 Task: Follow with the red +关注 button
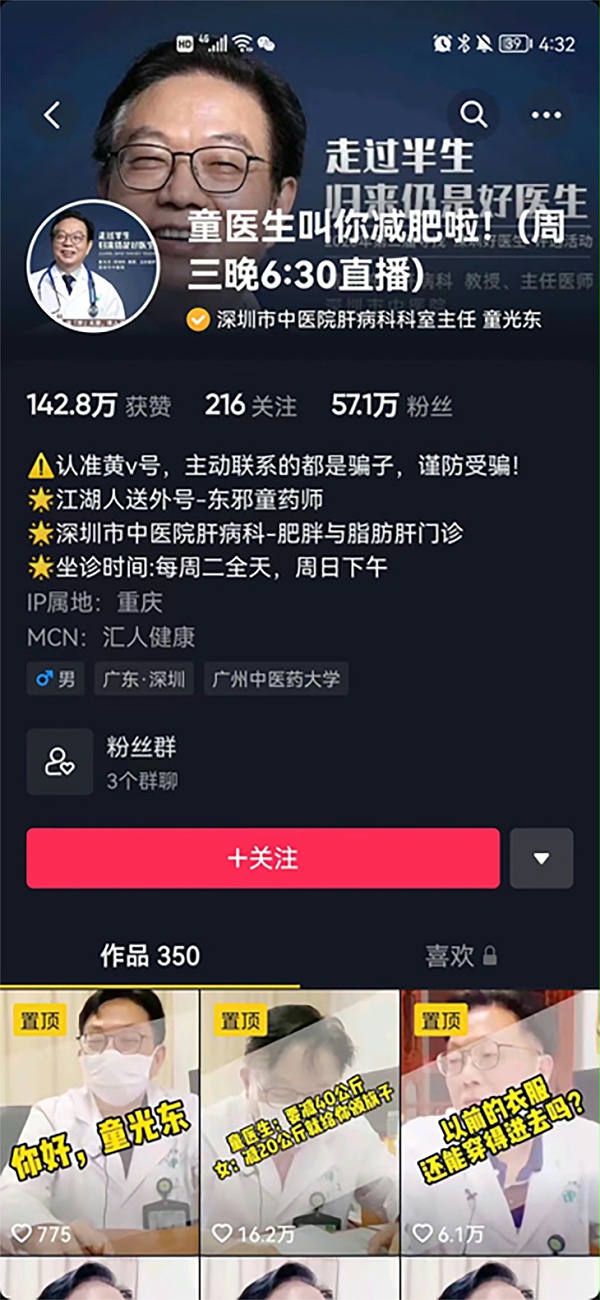pyautogui.click(x=263, y=858)
